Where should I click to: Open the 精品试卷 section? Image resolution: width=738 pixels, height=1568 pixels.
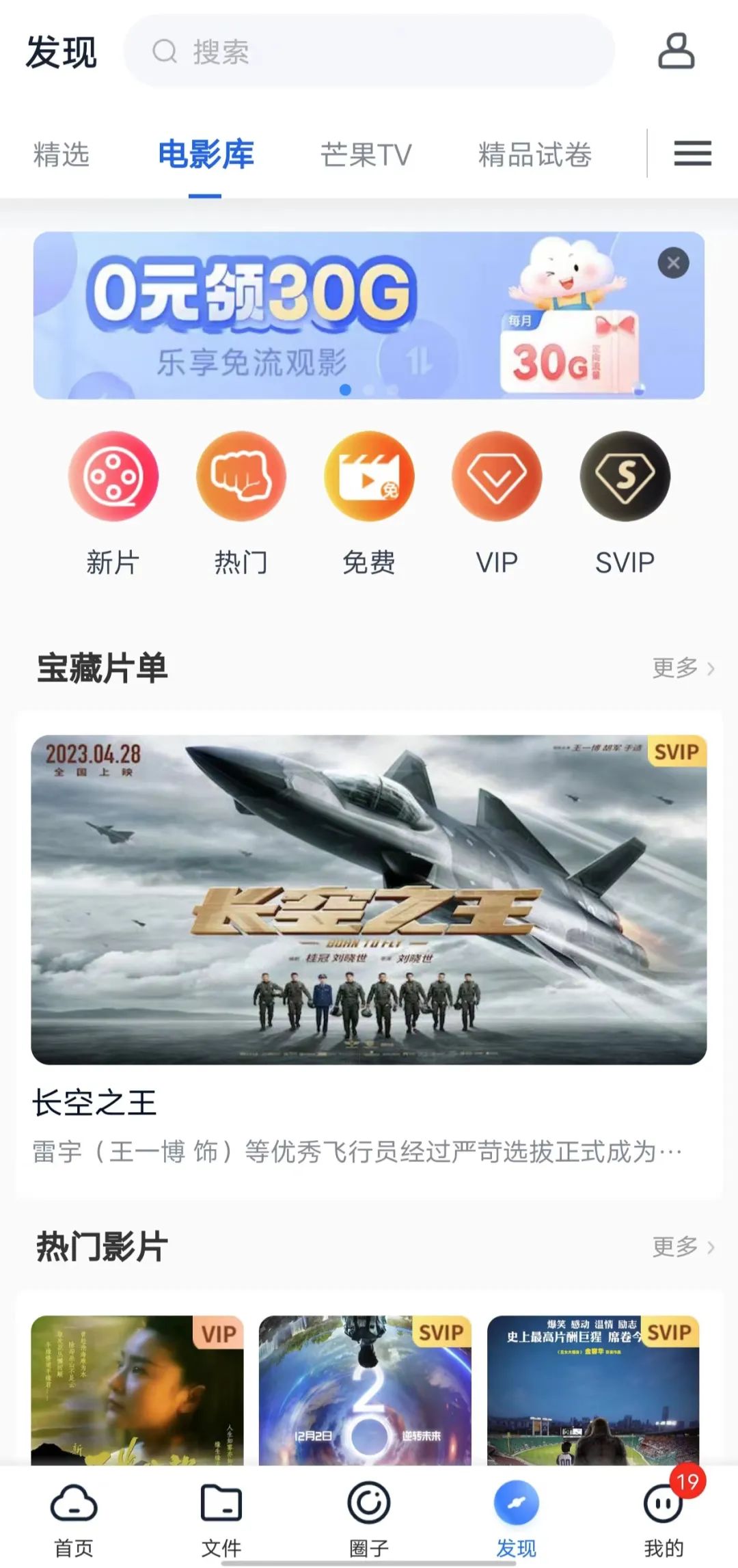pos(537,154)
